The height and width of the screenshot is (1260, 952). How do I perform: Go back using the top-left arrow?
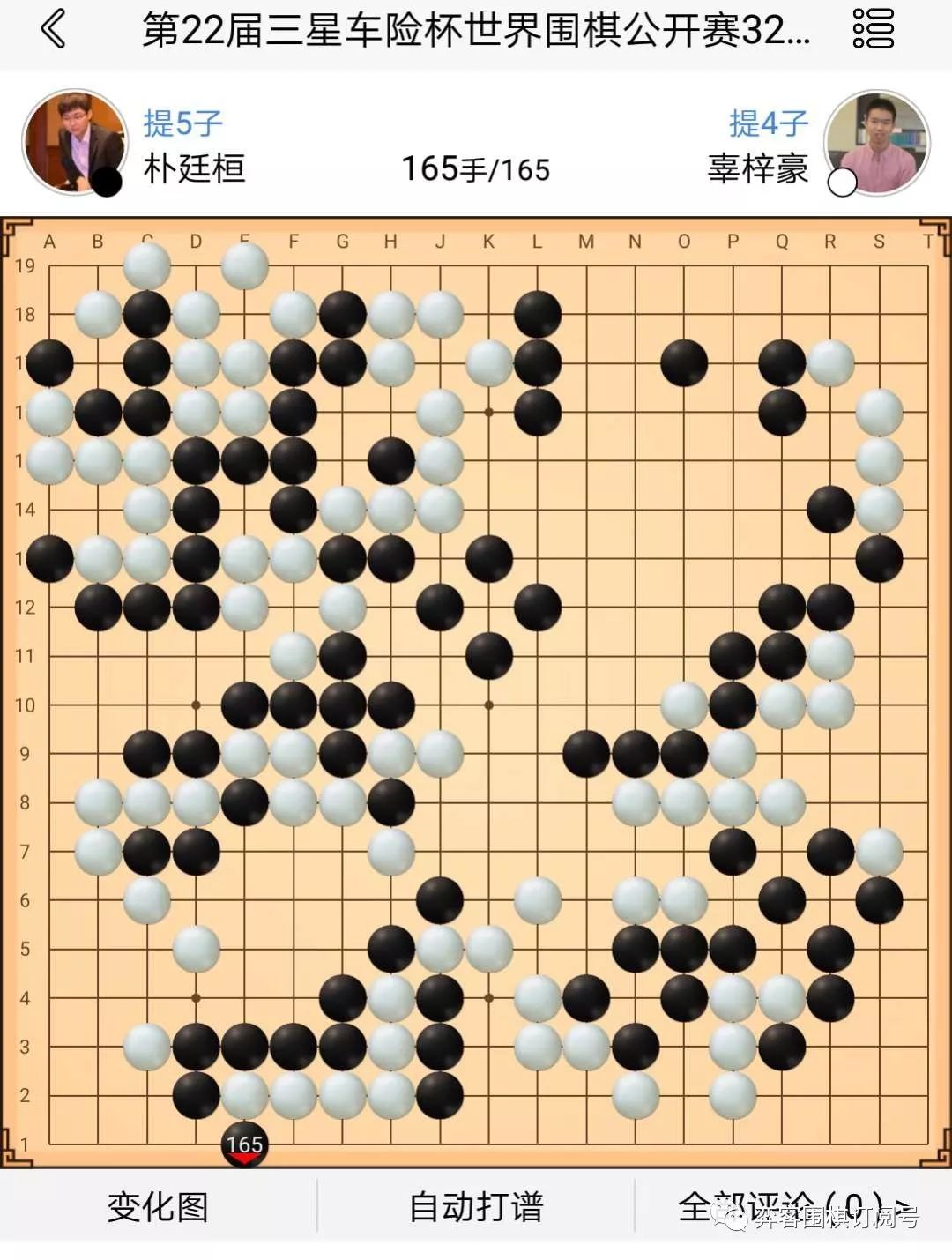[53, 29]
